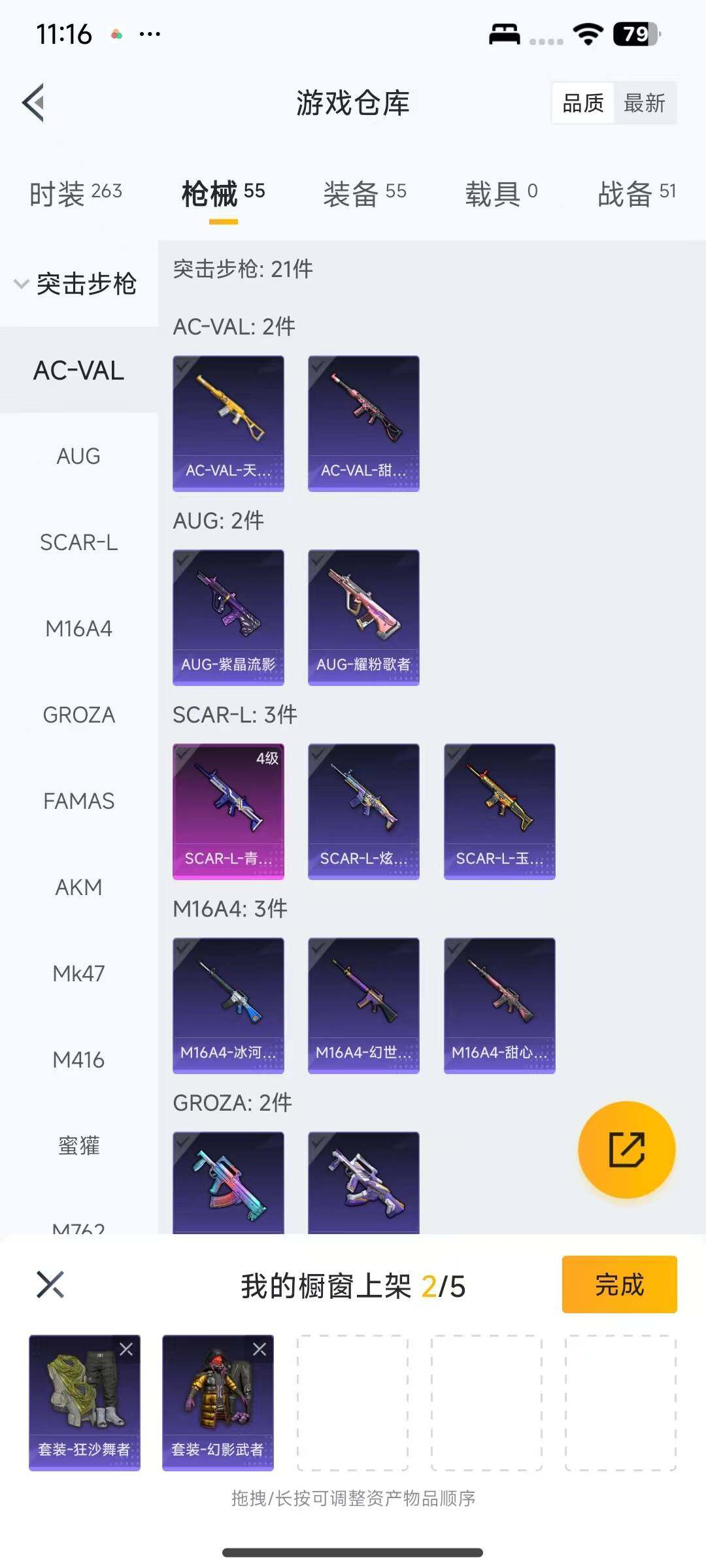This screenshot has width=706, height=1568.
Task: Sort warehouse by 最新
Action: coord(644,103)
